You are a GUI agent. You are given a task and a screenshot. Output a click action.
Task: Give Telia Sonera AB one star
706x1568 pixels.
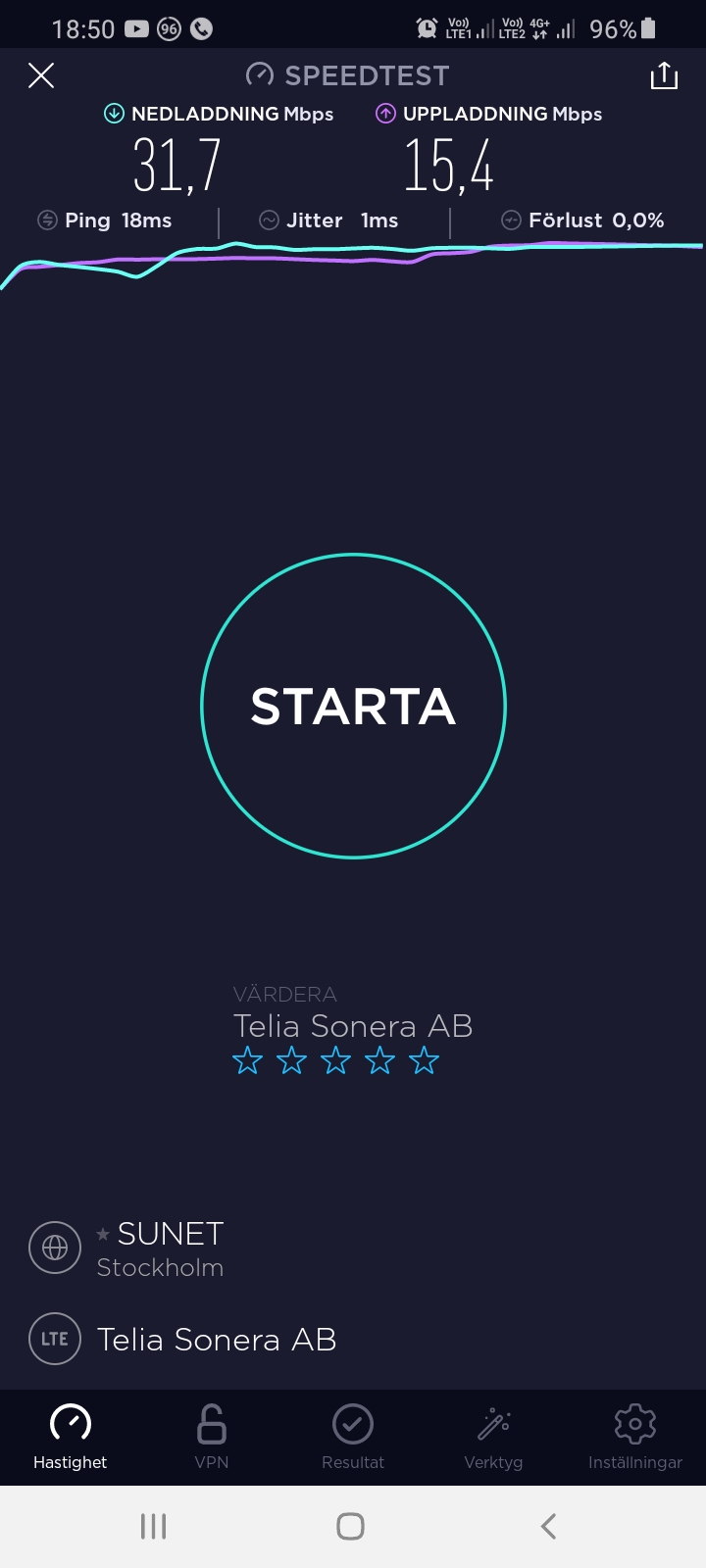(x=248, y=1060)
